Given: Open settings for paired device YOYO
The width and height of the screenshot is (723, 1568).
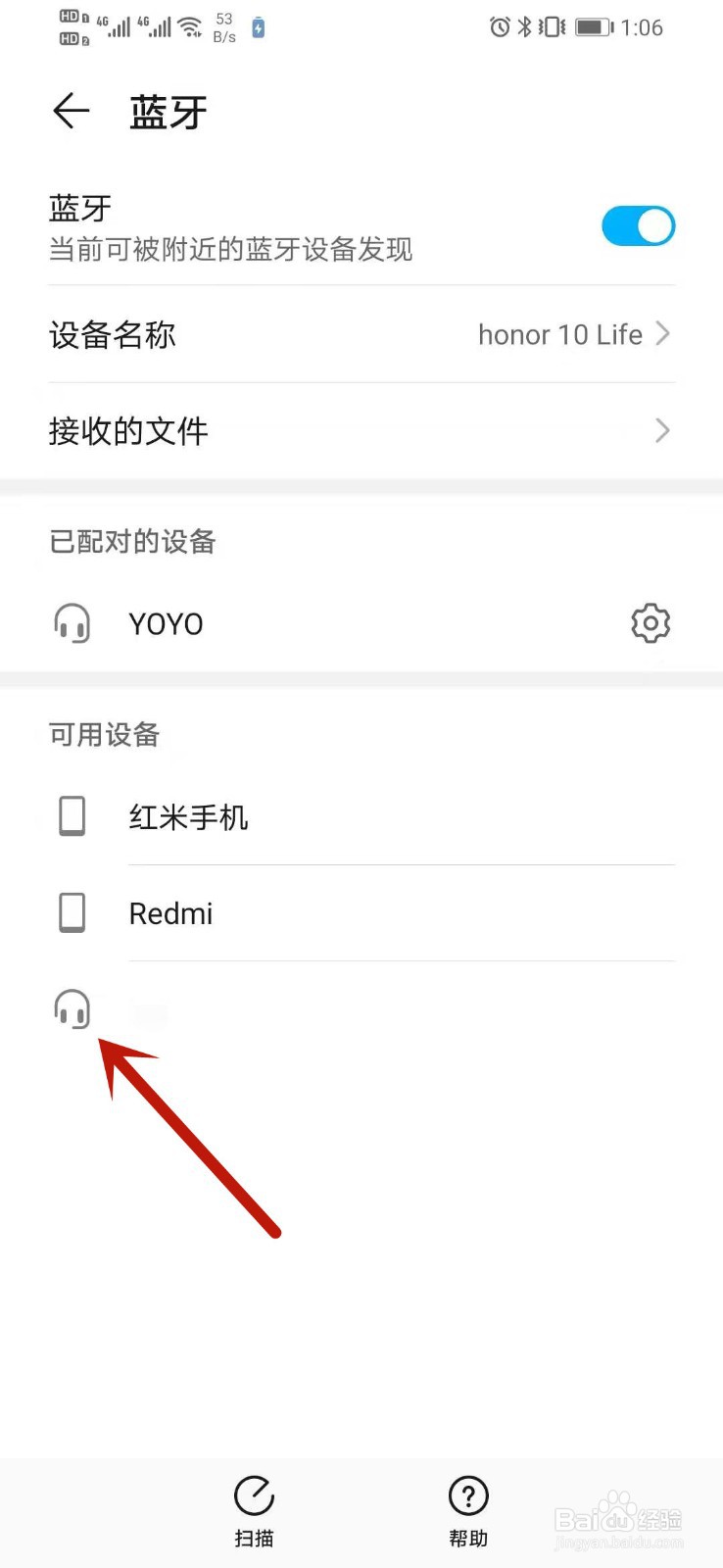Looking at the screenshot, I should (650, 622).
